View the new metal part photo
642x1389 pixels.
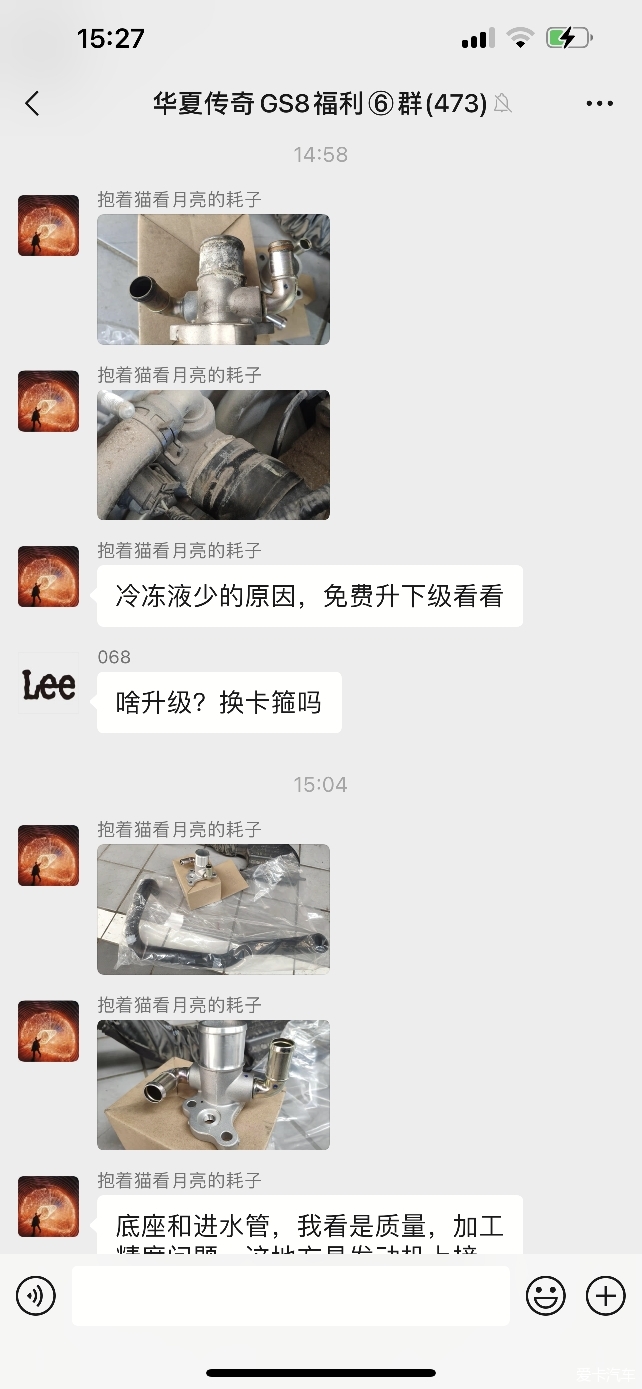213,1085
